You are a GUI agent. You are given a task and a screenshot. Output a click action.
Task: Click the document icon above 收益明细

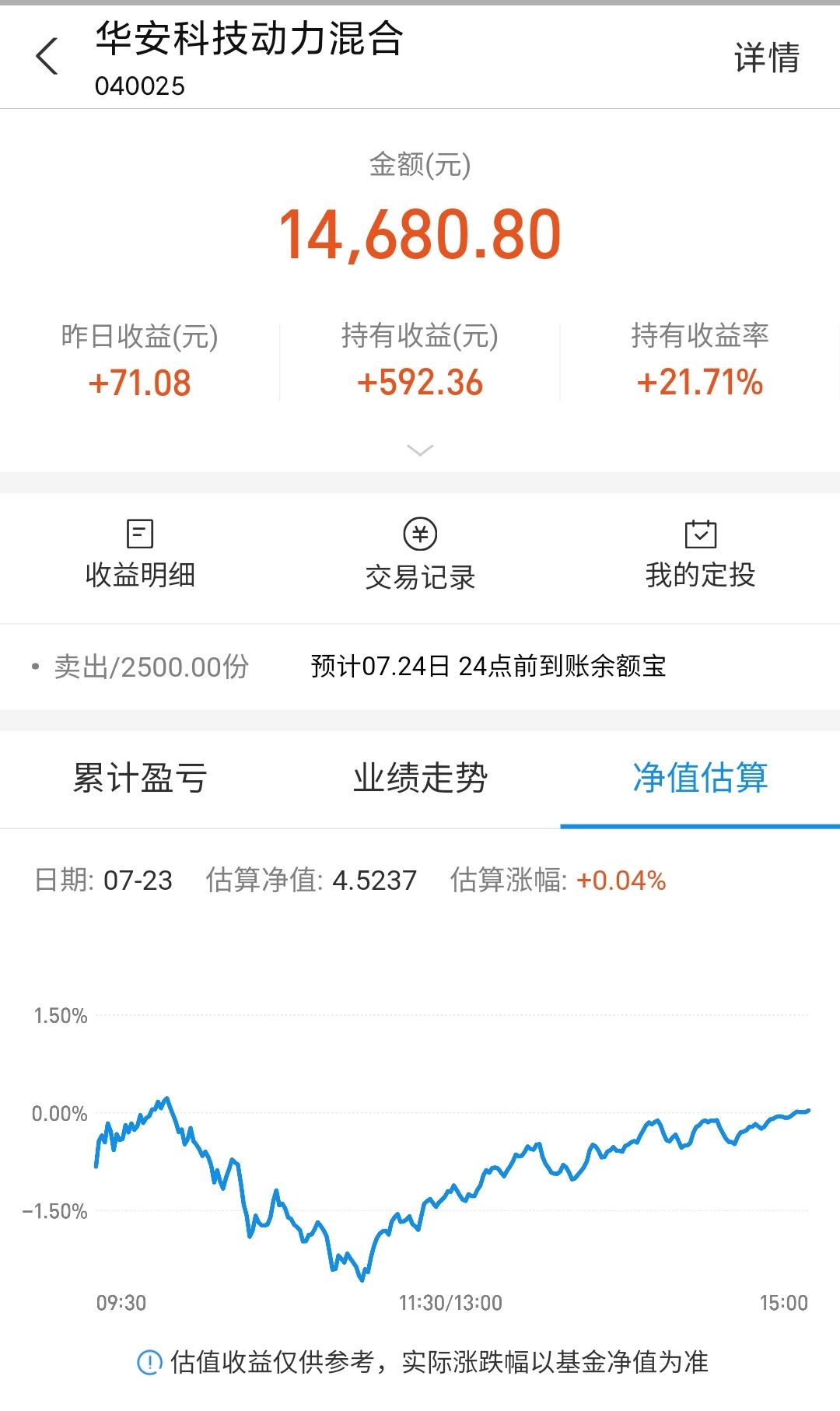point(140,534)
